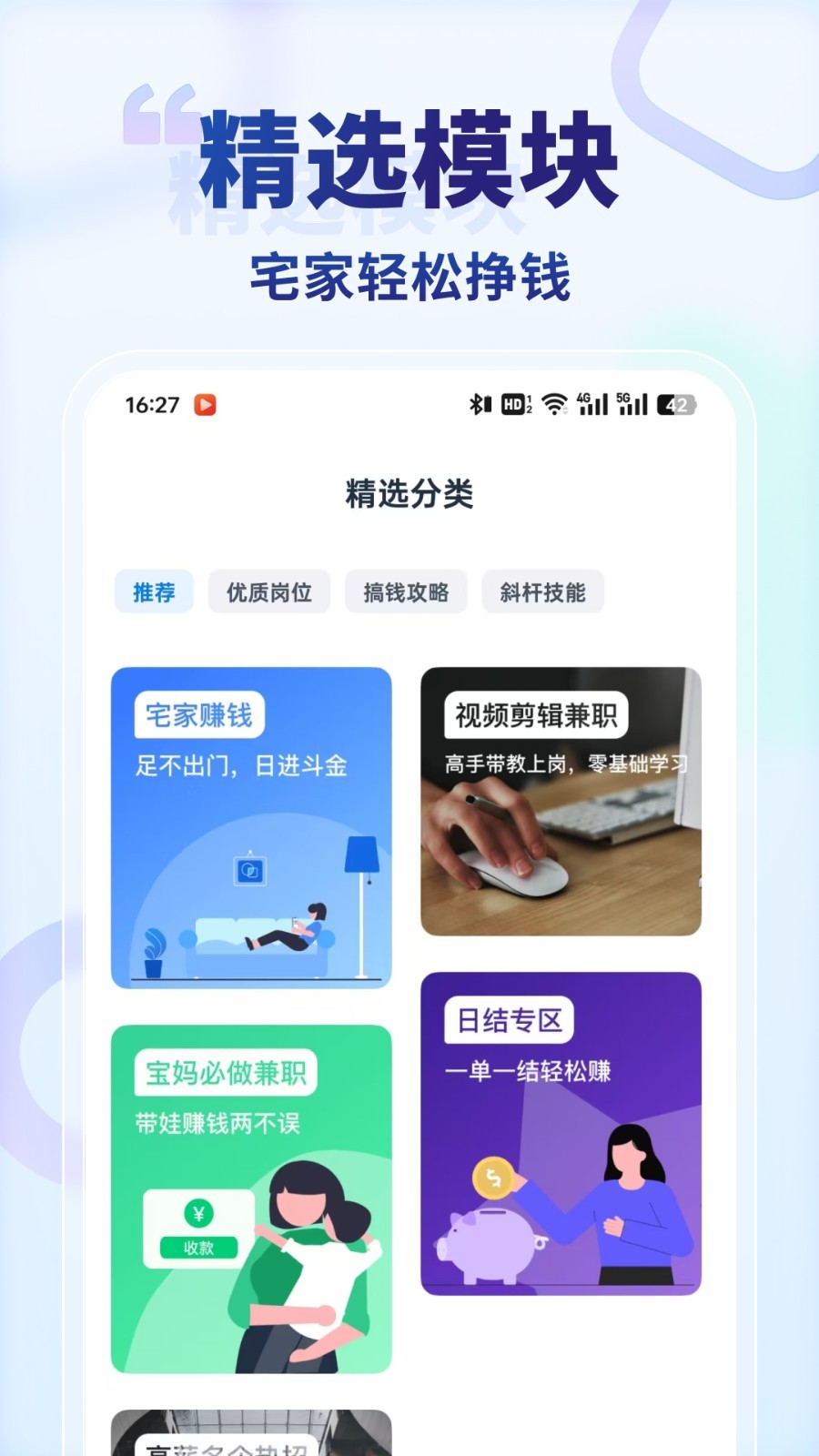Keep the 推荐 filter selected
This screenshot has height=1456, width=819.
pos(153,591)
